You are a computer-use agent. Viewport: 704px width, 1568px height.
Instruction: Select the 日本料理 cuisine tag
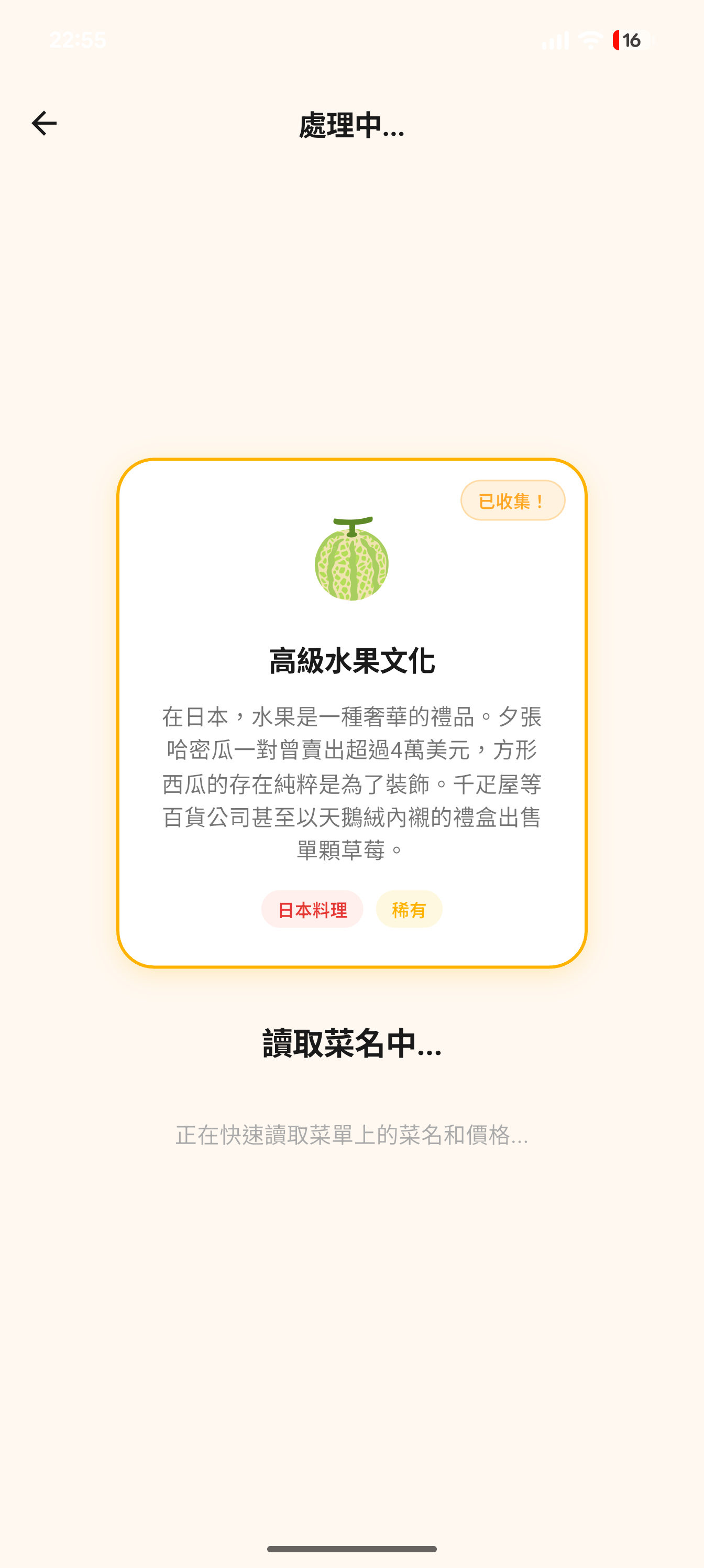pos(312,909)
